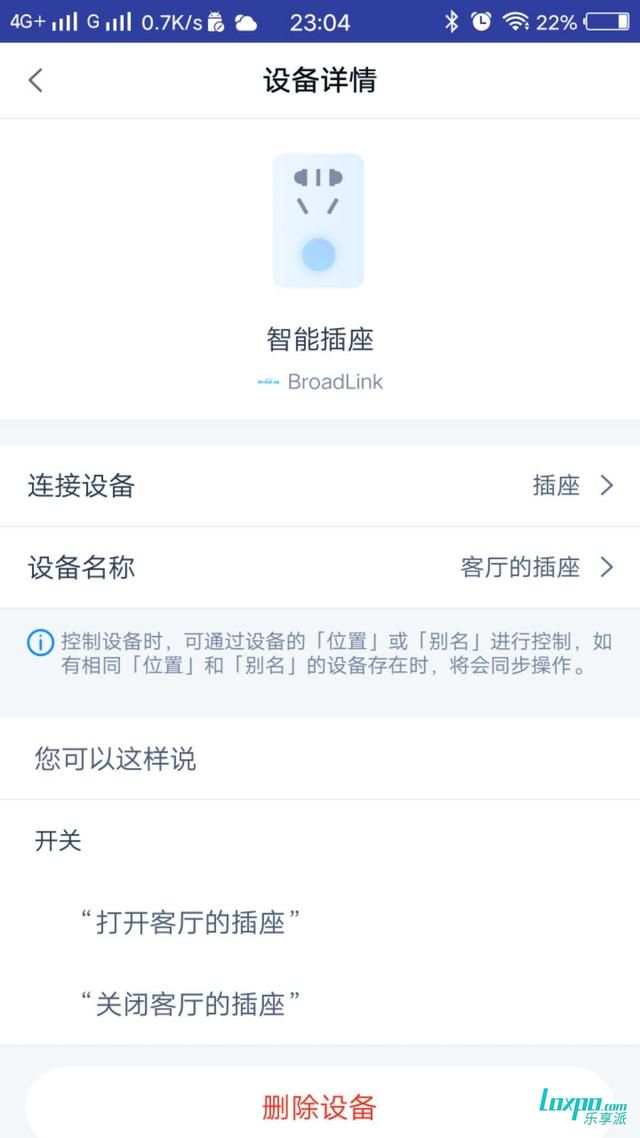
Task: Tap the red 删除设备 button
Action: tap(320, 1105)
